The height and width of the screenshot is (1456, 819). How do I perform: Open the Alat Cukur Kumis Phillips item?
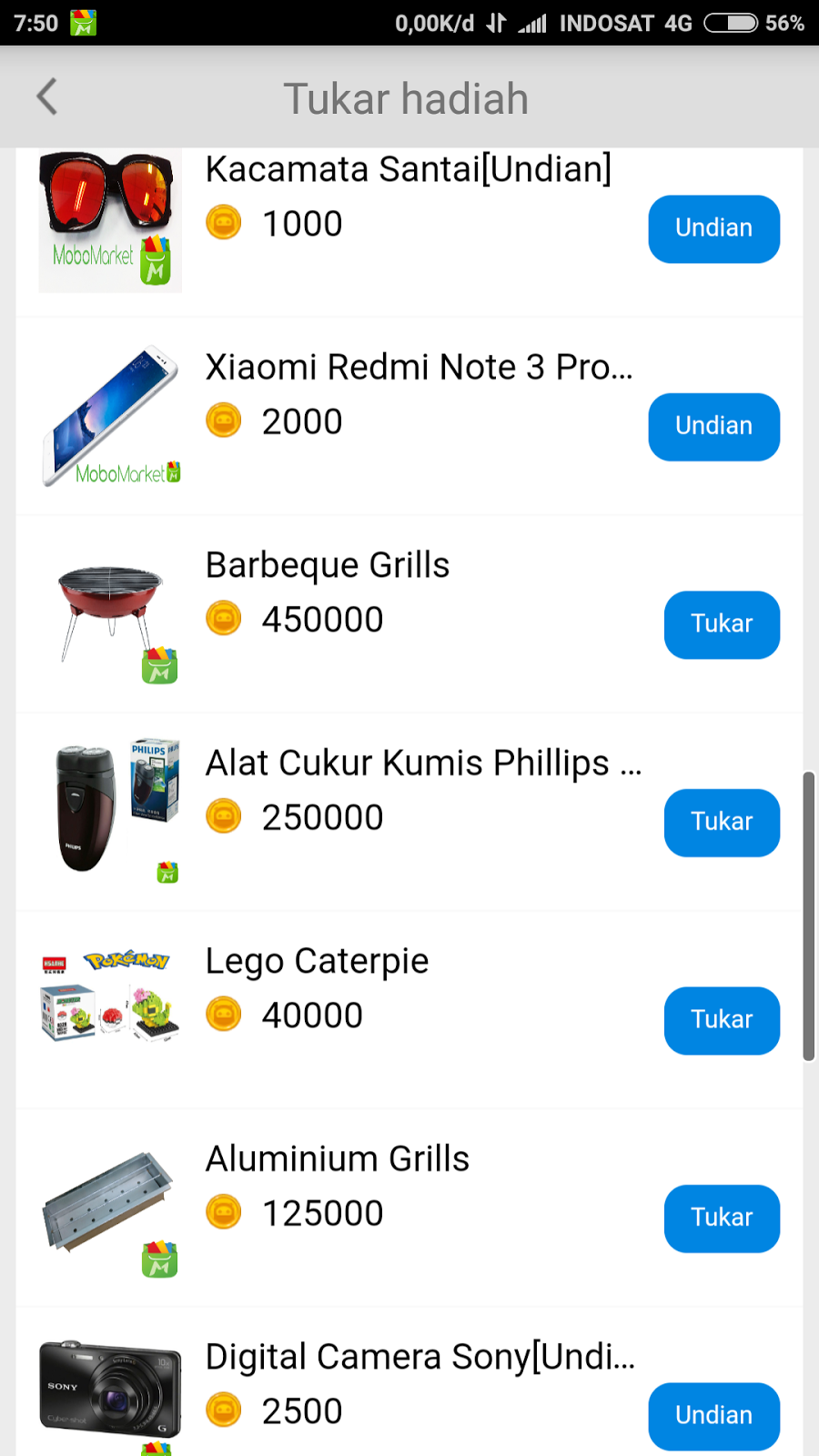click(x=110, y=807)
